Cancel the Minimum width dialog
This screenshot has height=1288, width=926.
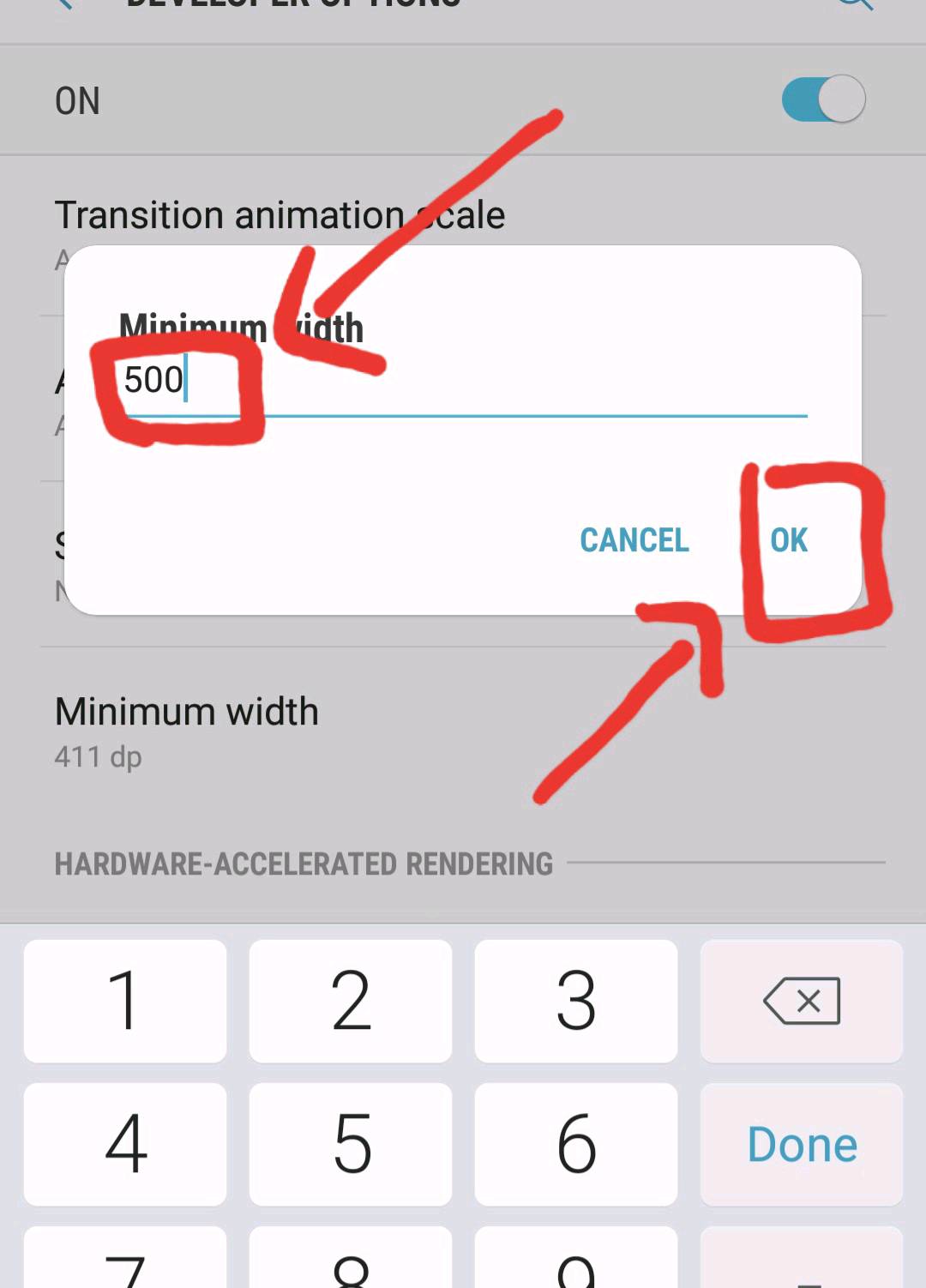(x=634, y=540)
